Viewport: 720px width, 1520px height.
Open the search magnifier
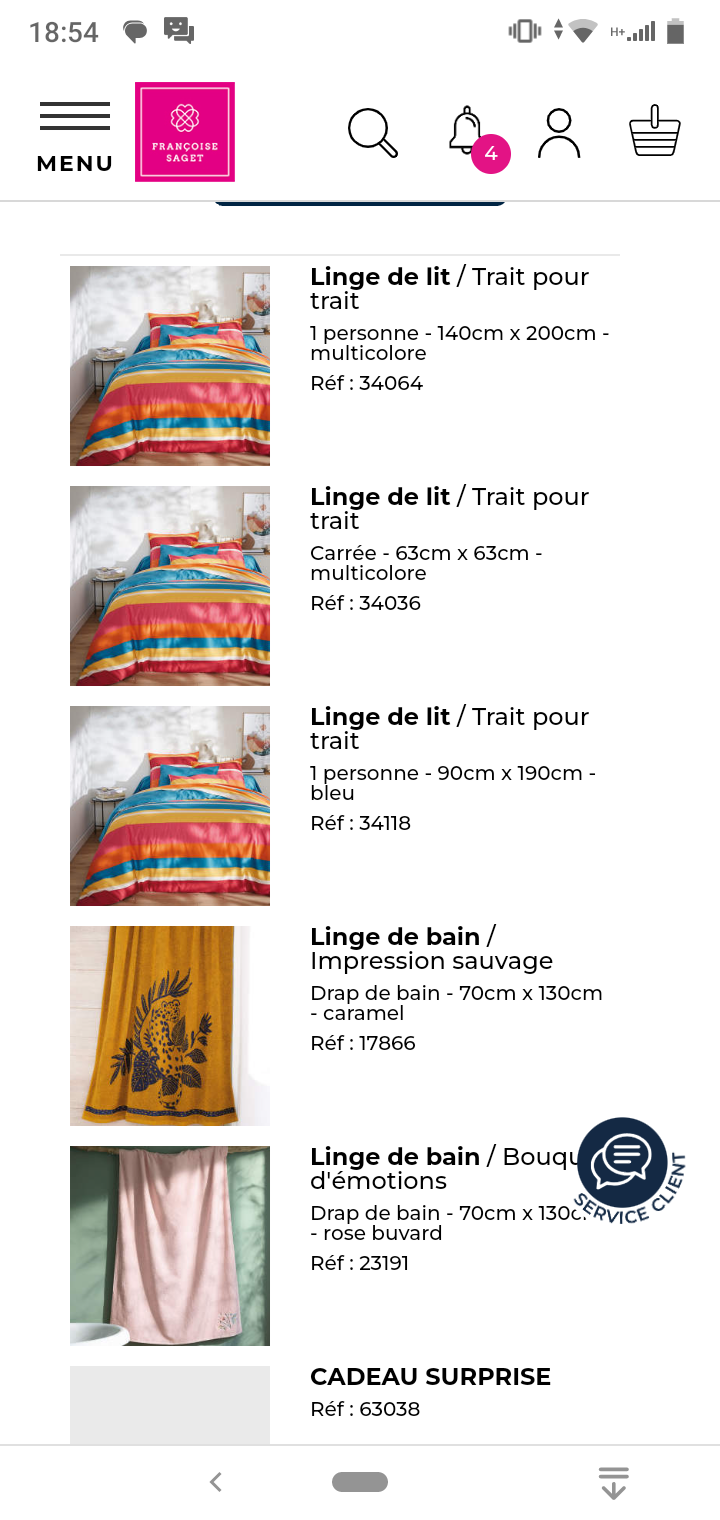coord(373,132)
